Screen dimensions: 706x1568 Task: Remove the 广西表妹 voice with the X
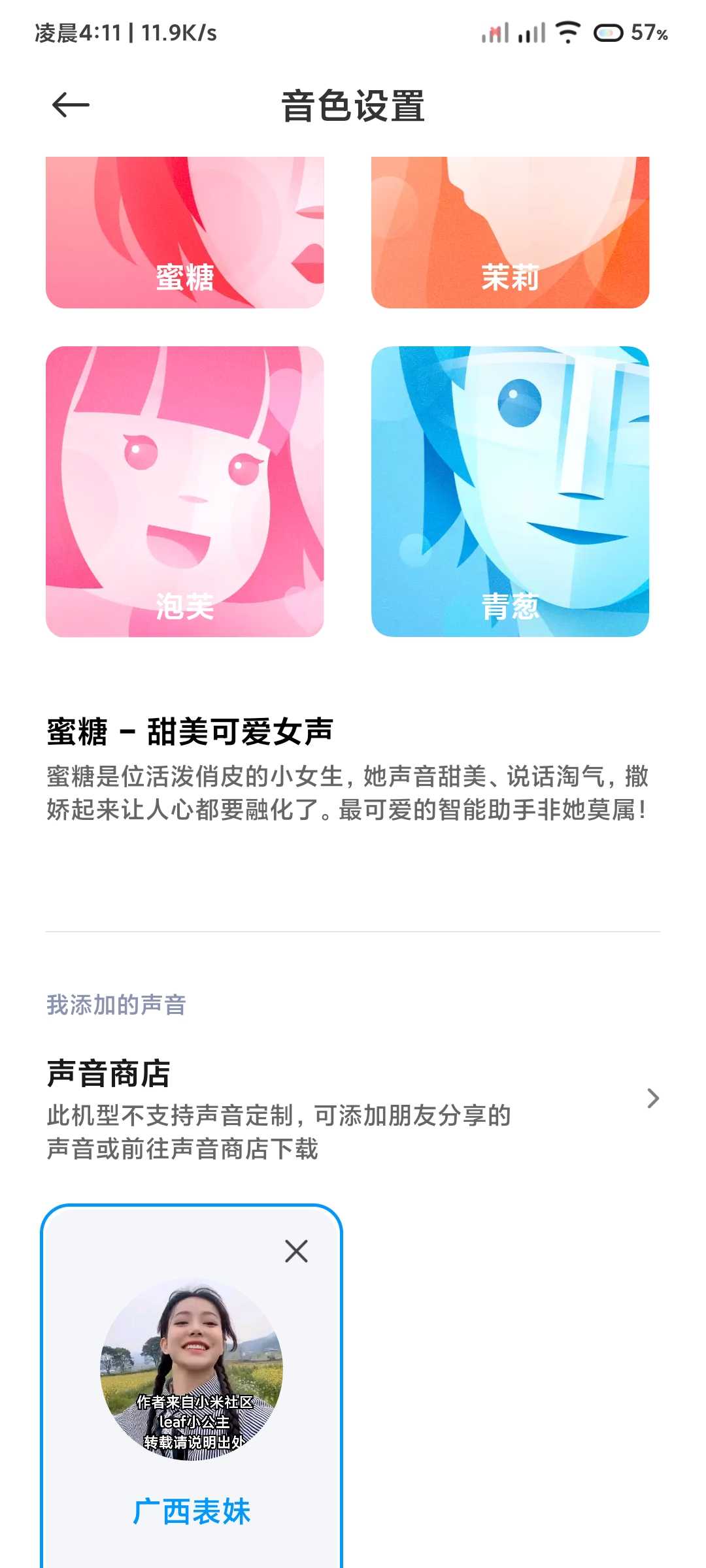296,1251
